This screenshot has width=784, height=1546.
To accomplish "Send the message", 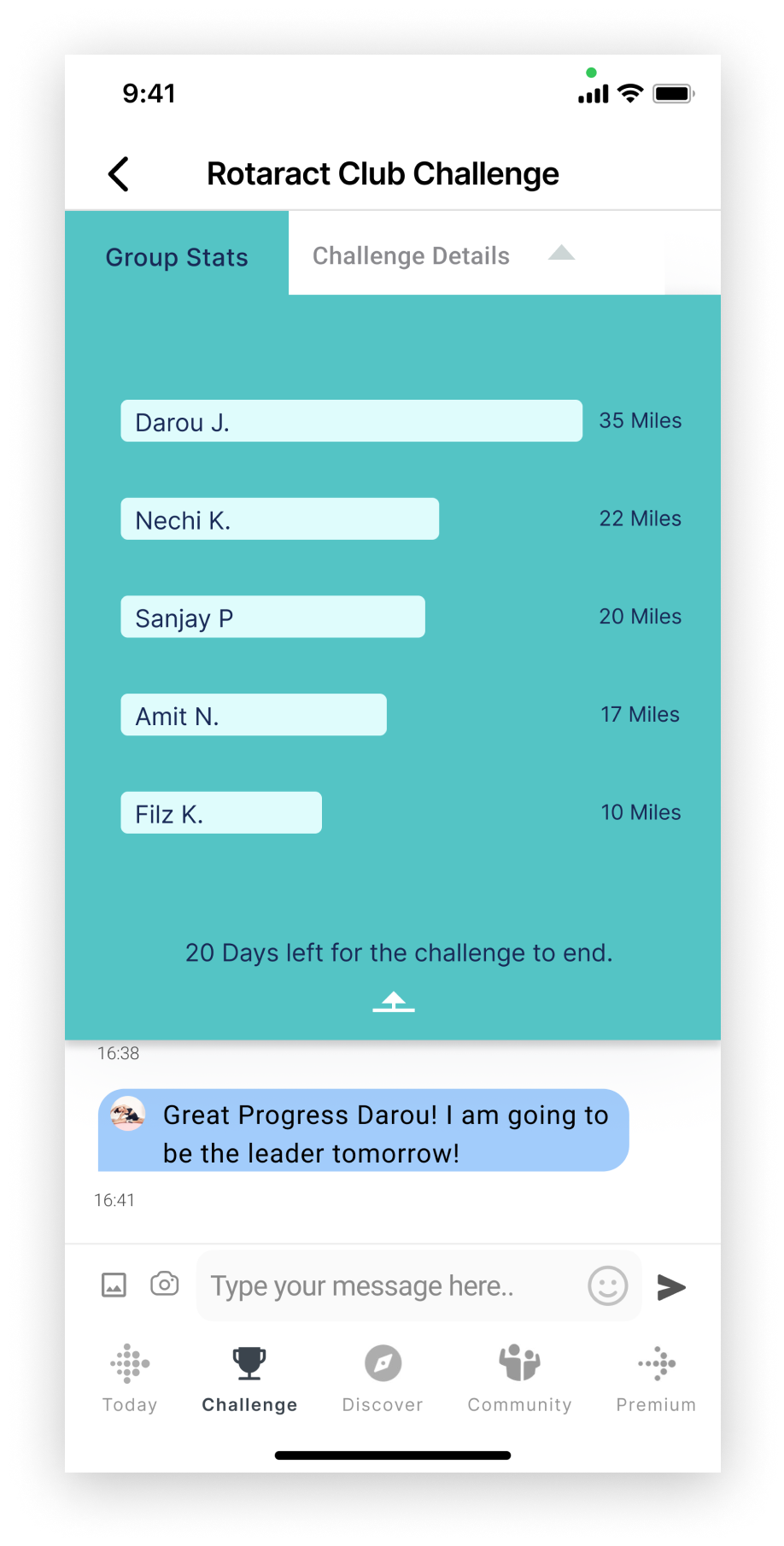I will click(x=671, y=1286).
